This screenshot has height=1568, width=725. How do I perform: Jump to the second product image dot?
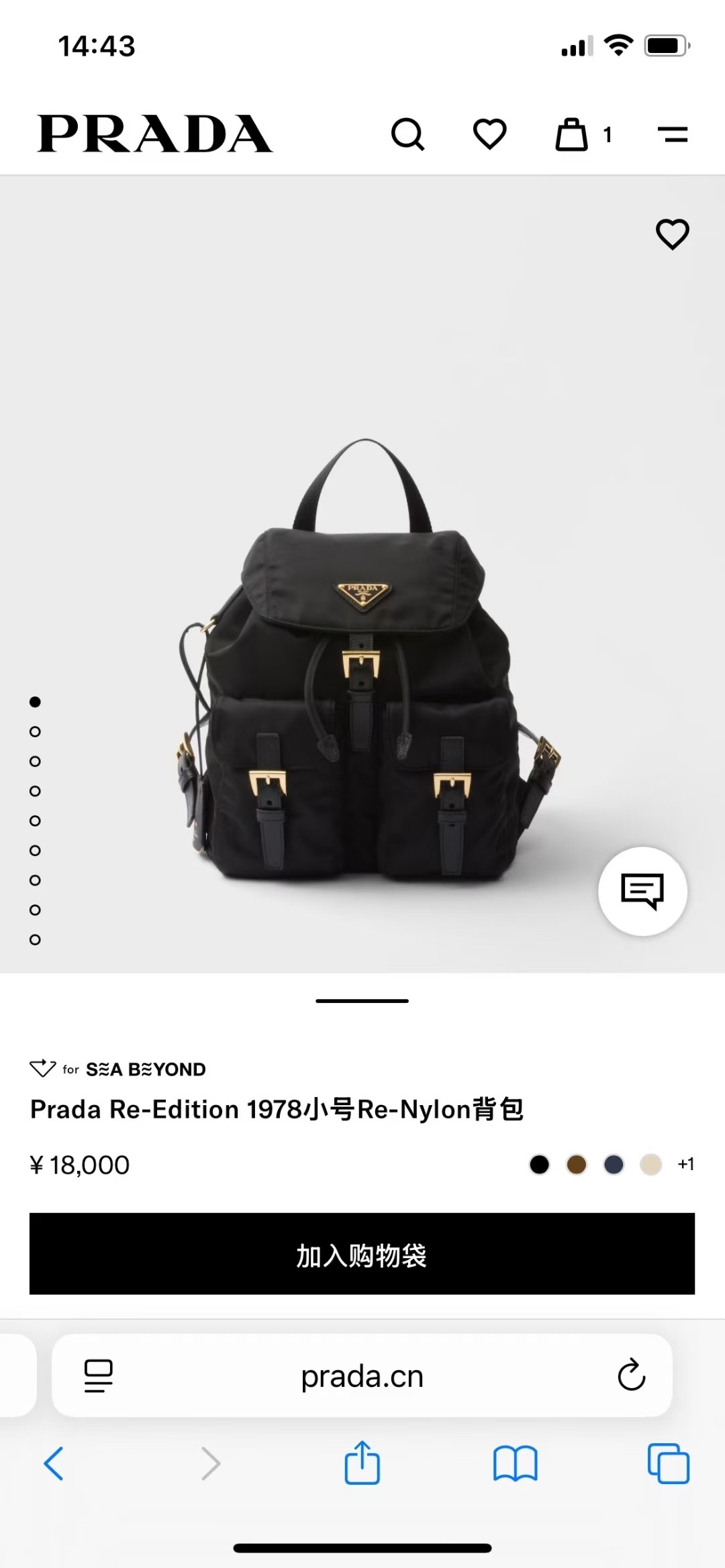(35, 731)
